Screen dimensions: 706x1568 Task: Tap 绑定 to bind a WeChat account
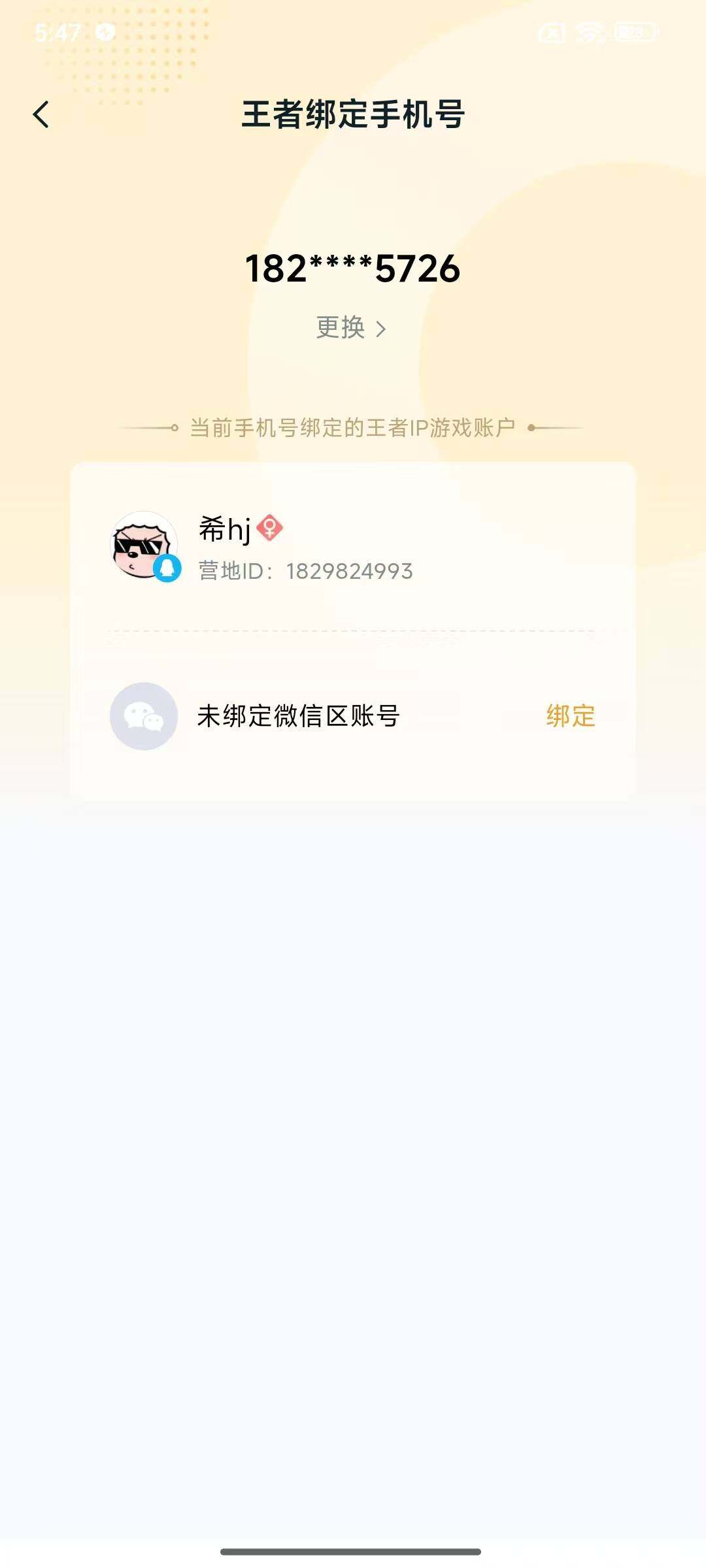(569, 717)
